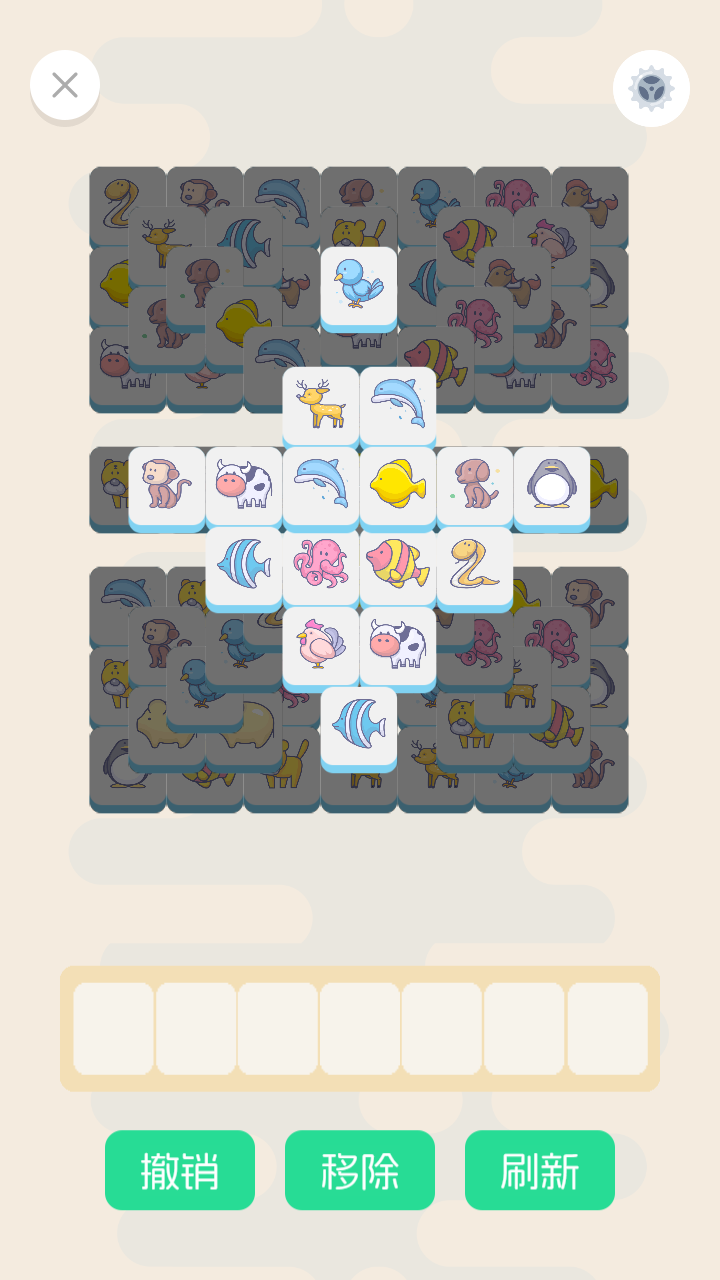Tap the pink octopus tile
720x1280 pixels.
pos(321,564)
